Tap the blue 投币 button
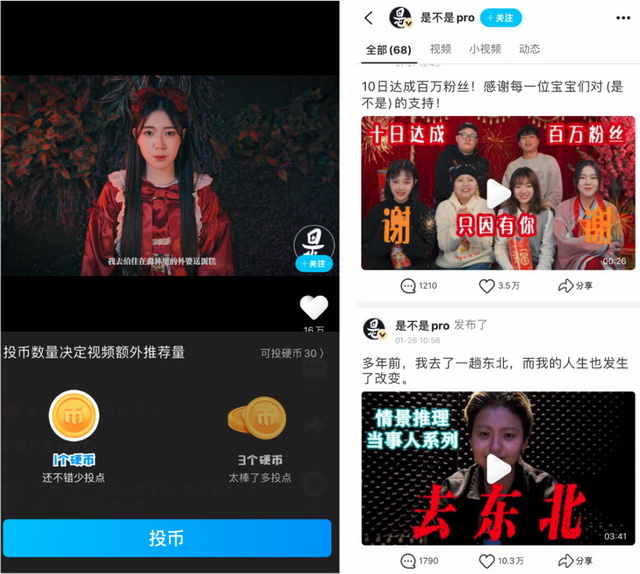The height and width of the screenshot is (574, 640). (x=166, y=538)
